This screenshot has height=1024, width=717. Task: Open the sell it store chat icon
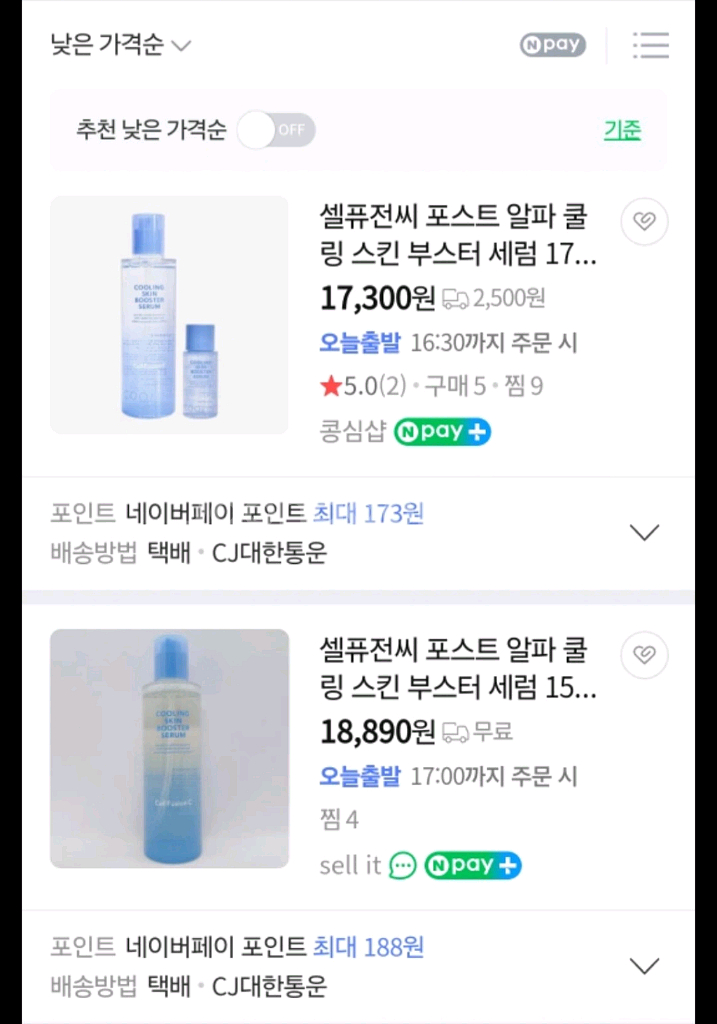point(402,865)
